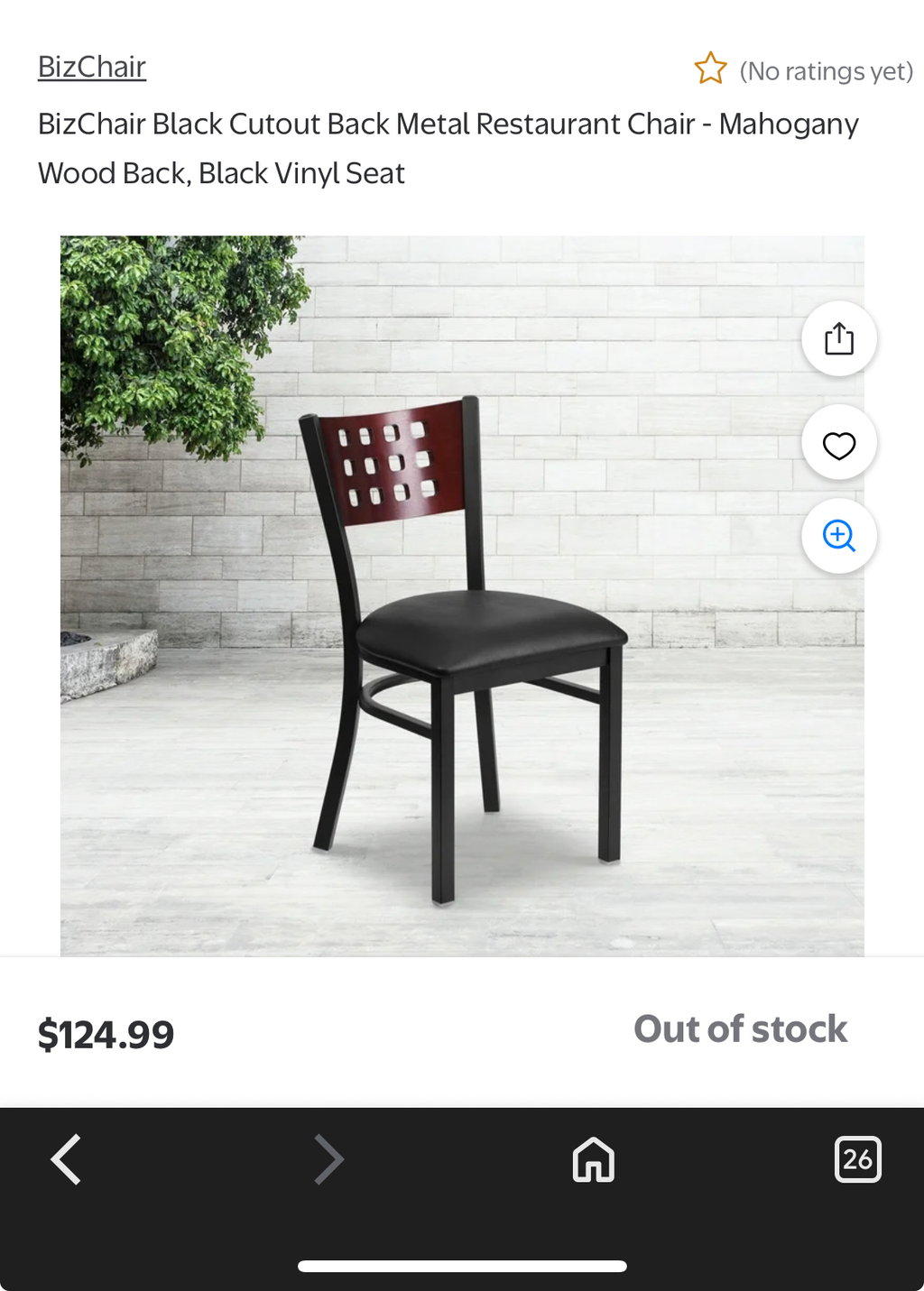Zoom into the product image

[x=838, y=536]
